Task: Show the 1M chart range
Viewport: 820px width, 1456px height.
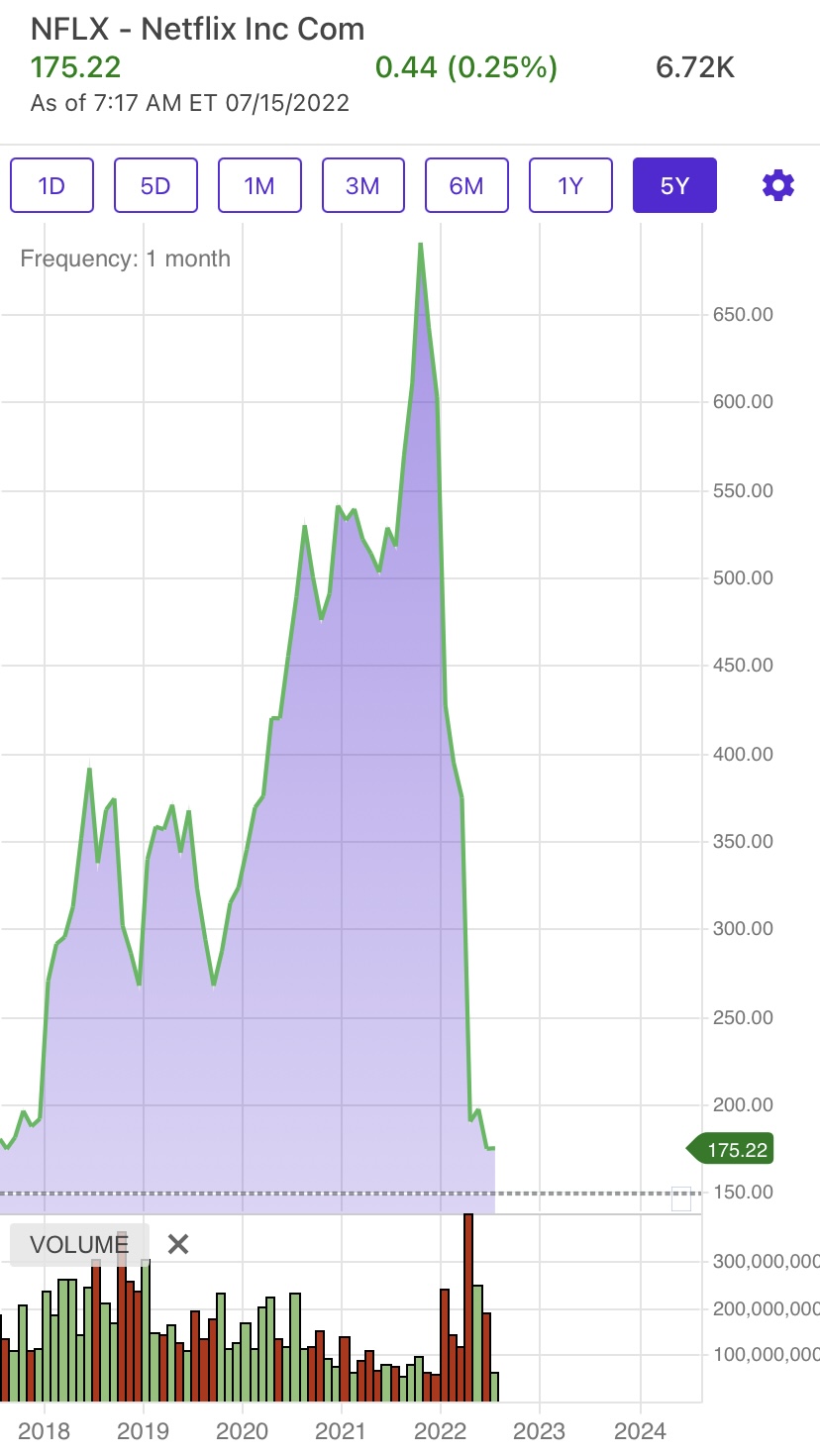Action: pyautogui.click(x=259, y=185)
